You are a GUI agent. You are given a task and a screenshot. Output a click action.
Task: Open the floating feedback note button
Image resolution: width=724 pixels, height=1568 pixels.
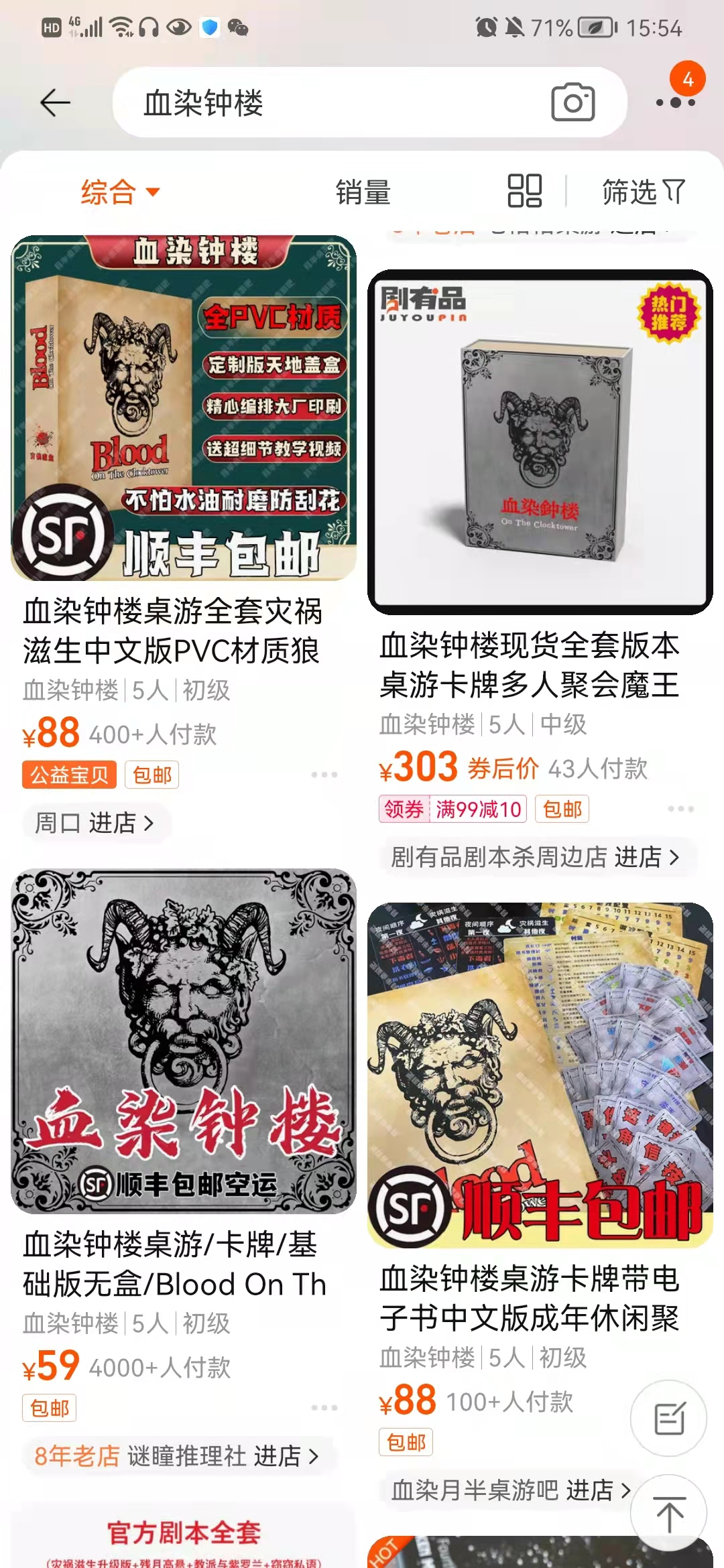(x=668, y=1419)
